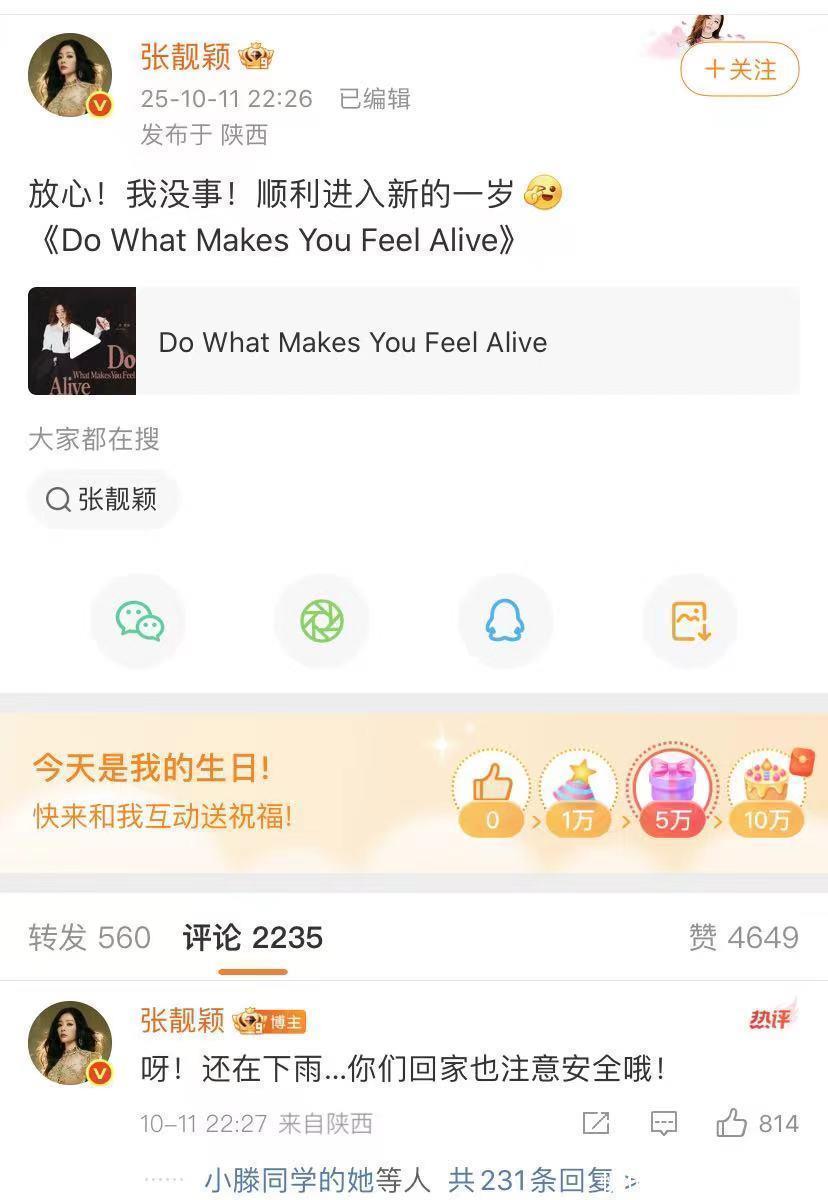Share this post to WeChat
Screen dimensions: 828x1200
[139, 622]
